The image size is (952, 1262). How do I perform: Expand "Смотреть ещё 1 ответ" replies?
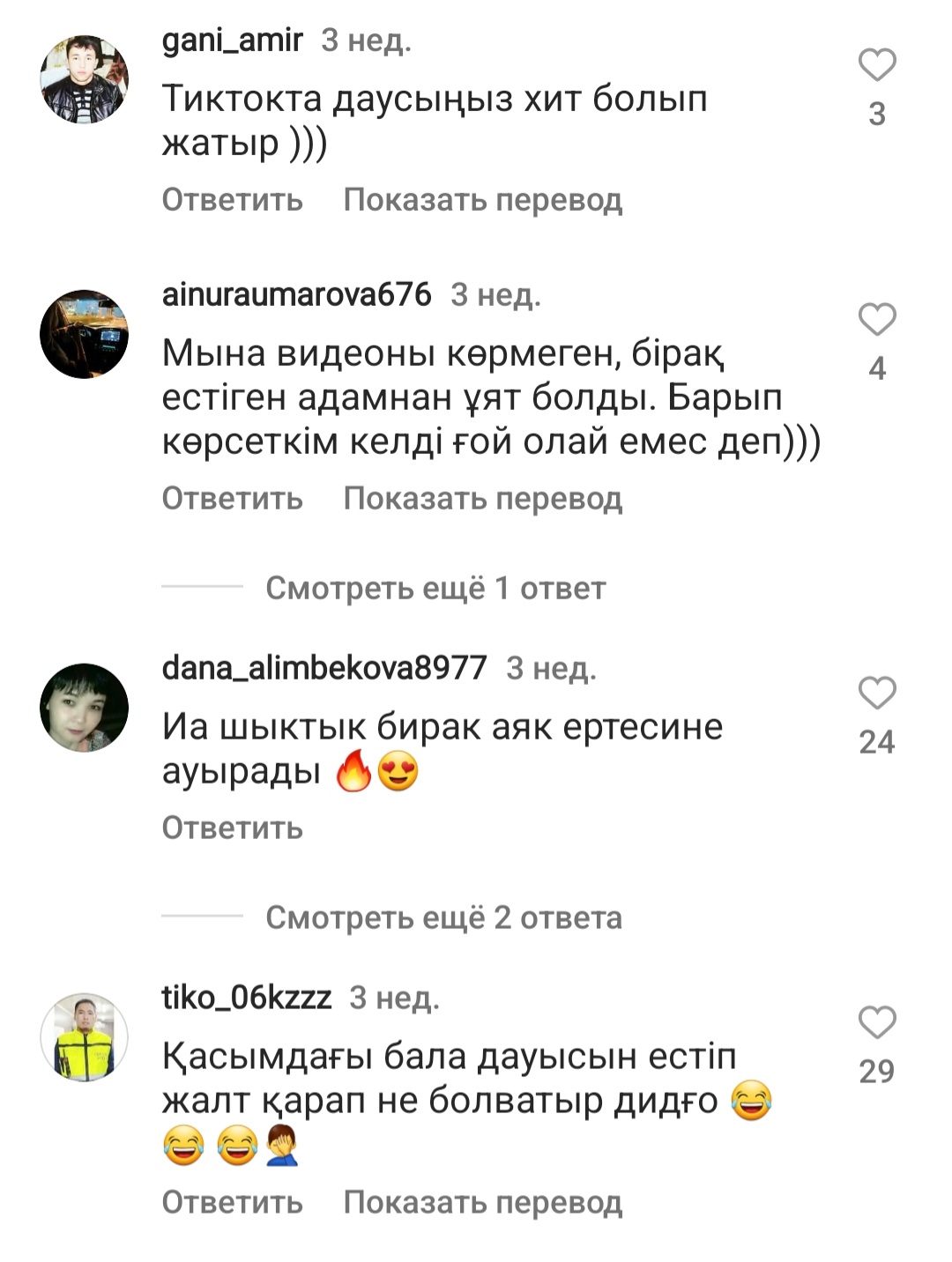435,588
